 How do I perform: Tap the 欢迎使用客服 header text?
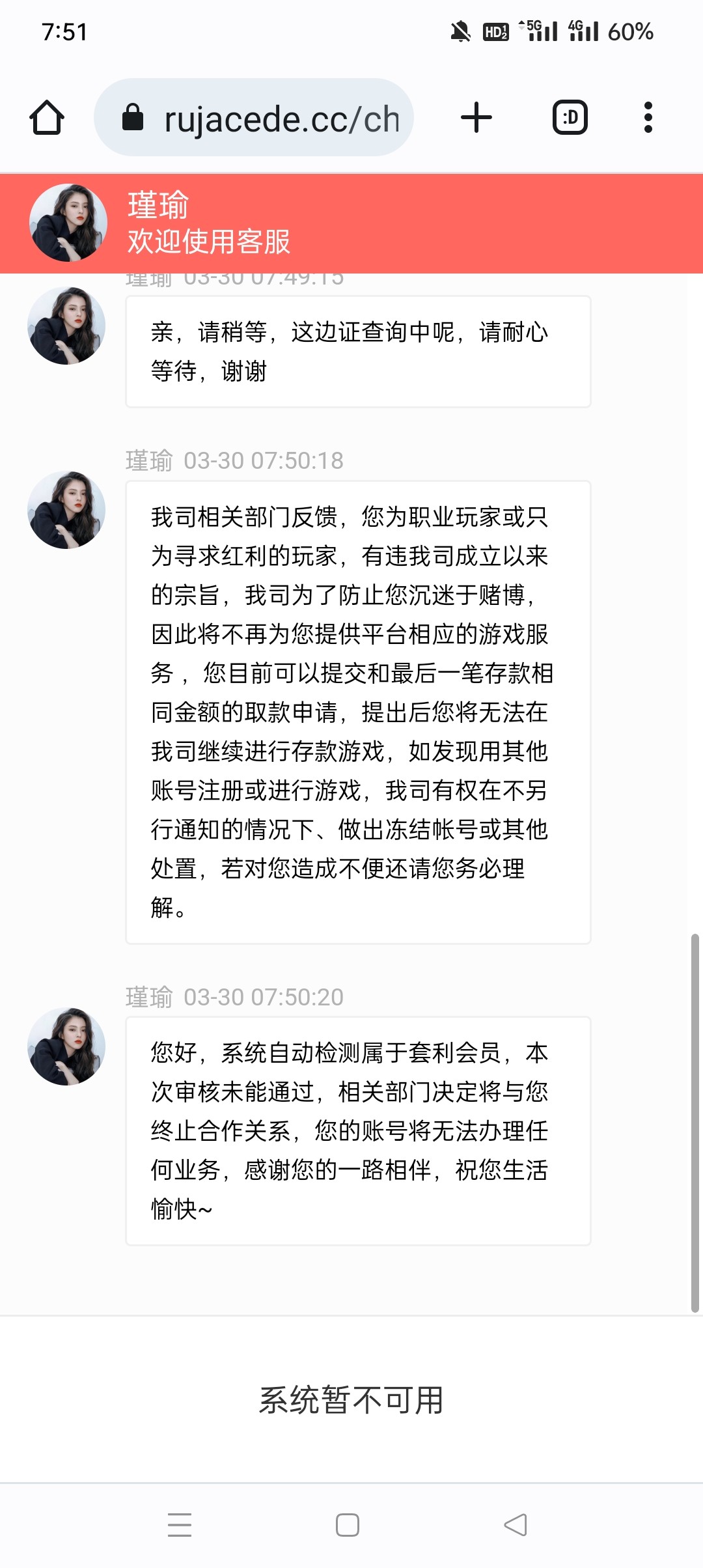pyautogui.click(x=208, y=244)
